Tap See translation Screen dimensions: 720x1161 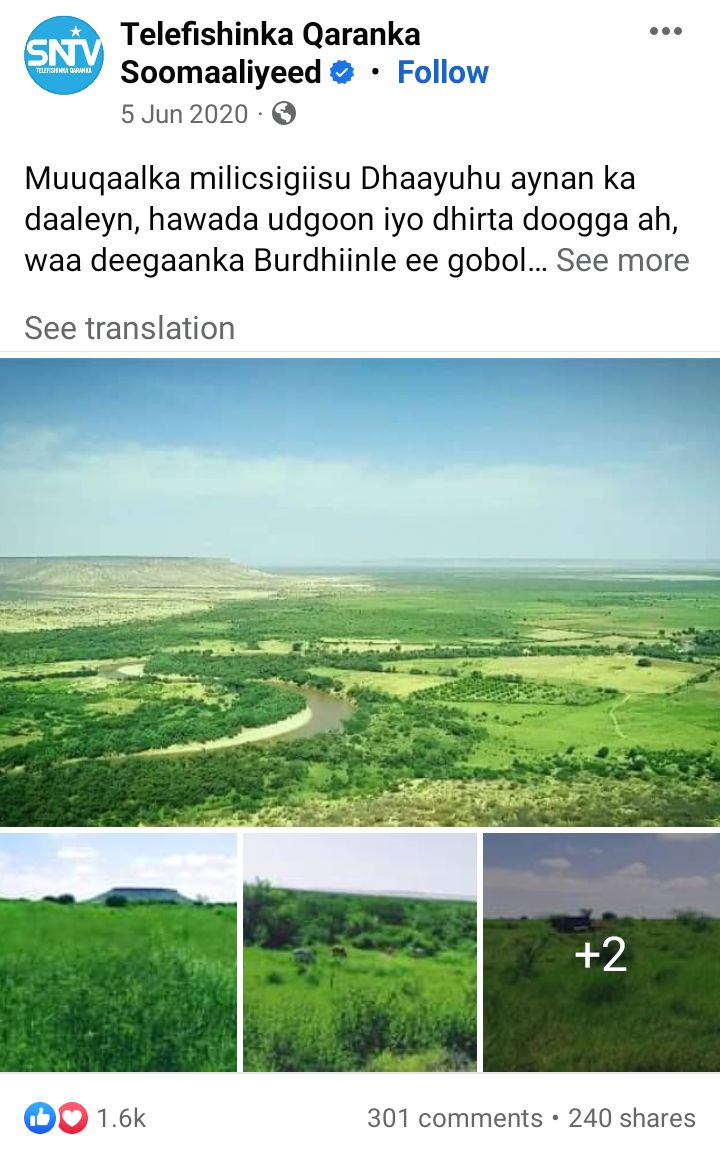tap(130, 328)
